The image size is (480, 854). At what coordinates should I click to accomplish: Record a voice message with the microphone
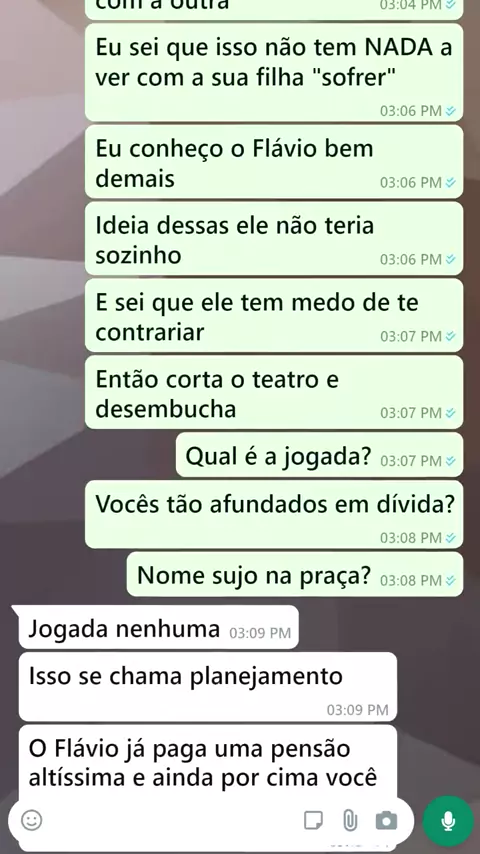click(448, 821)
